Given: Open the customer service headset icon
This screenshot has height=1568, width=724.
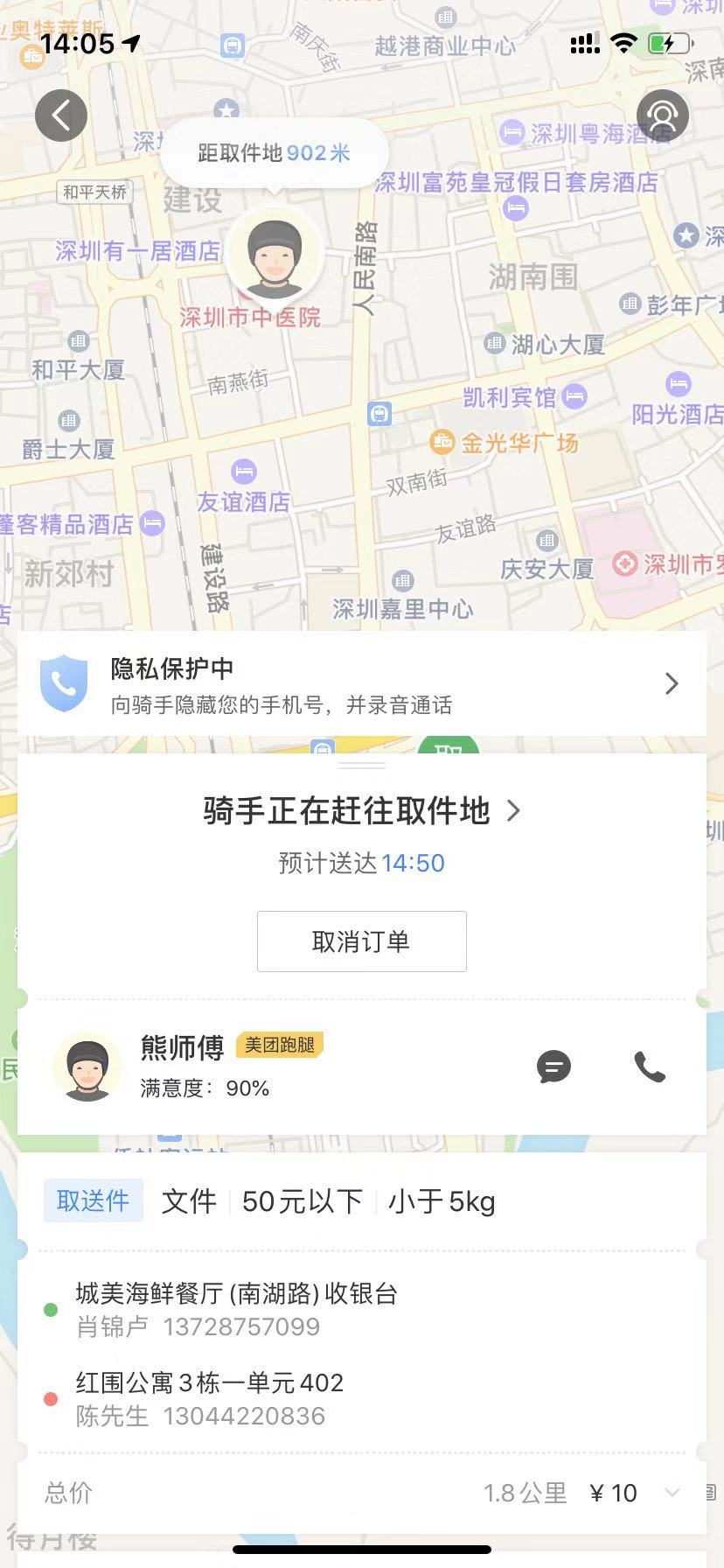Looking at the screenshot, I should [663, 115].
